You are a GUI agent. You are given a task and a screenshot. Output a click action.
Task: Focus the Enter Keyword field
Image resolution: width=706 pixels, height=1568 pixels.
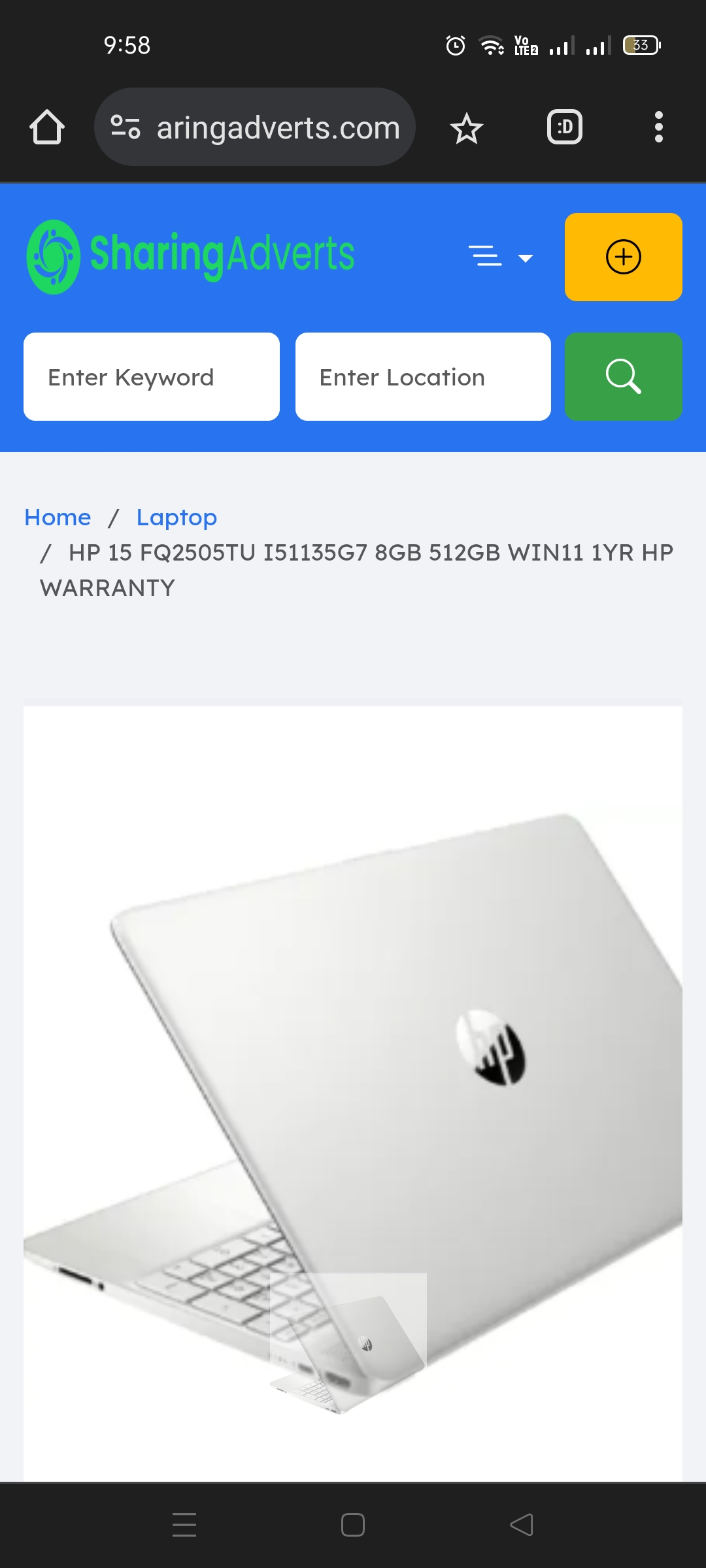click(x=152, y=377)
